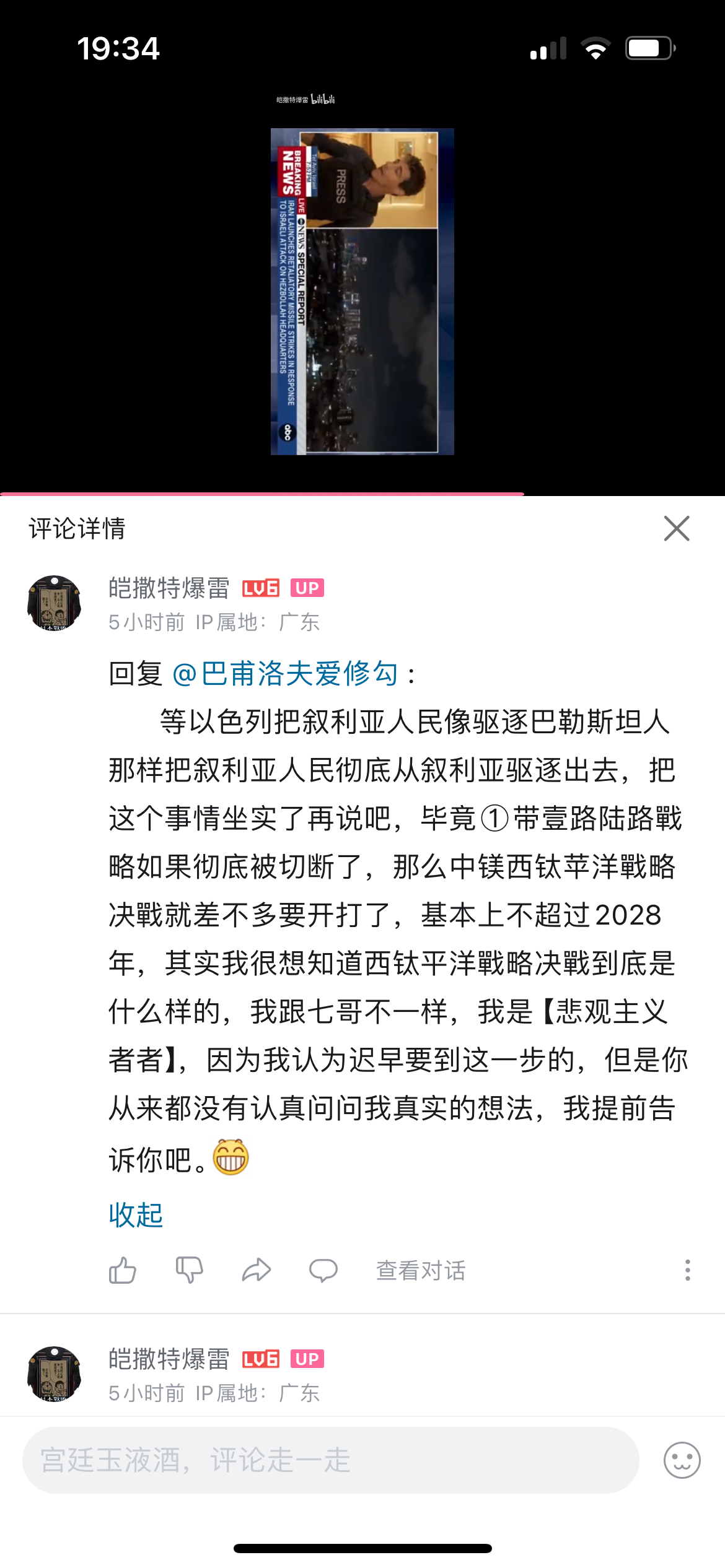The width and height of the screenshot is (725, 1568).
Task: Open 皑撒特爆雷 avatar on the second comment
Action: tap(55, 1373)
